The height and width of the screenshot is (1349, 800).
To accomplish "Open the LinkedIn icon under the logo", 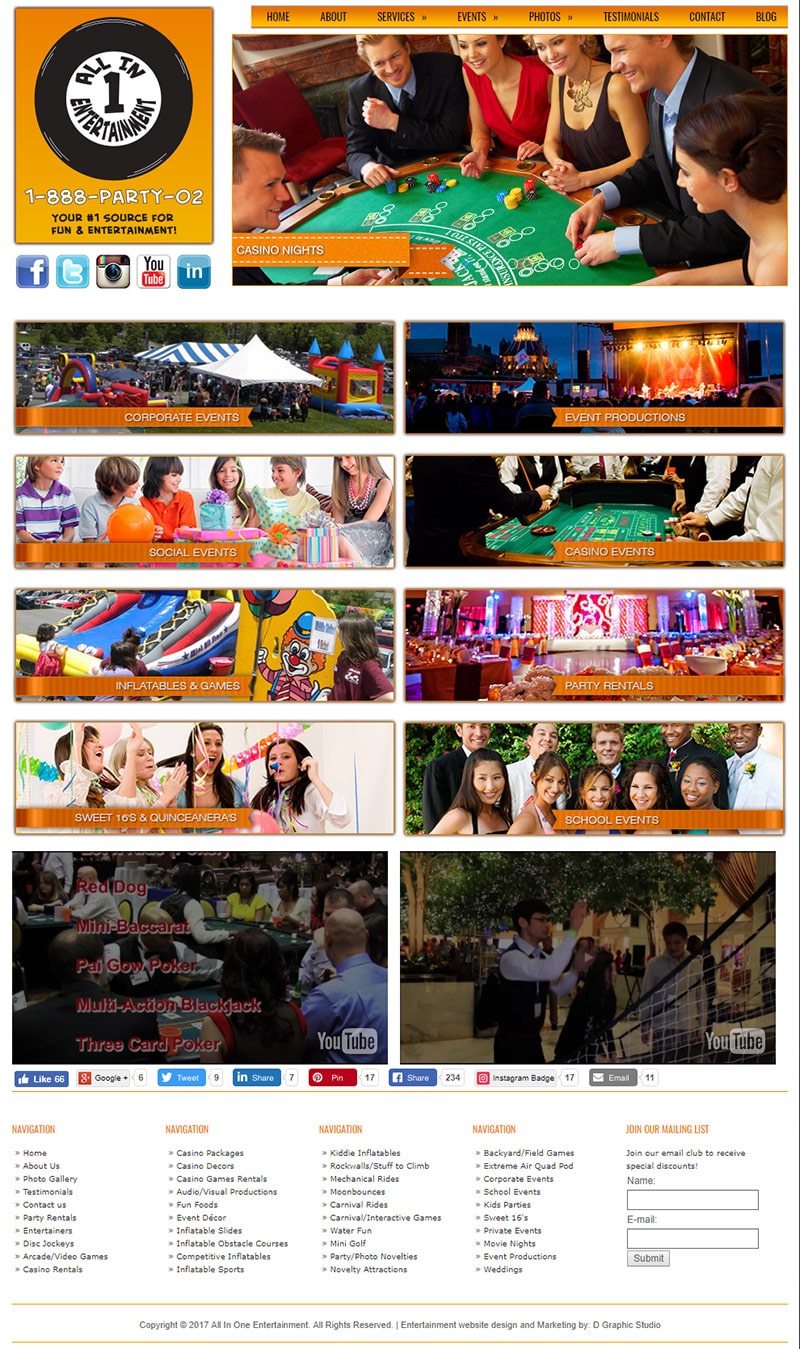I will click(x=194, y=271).
